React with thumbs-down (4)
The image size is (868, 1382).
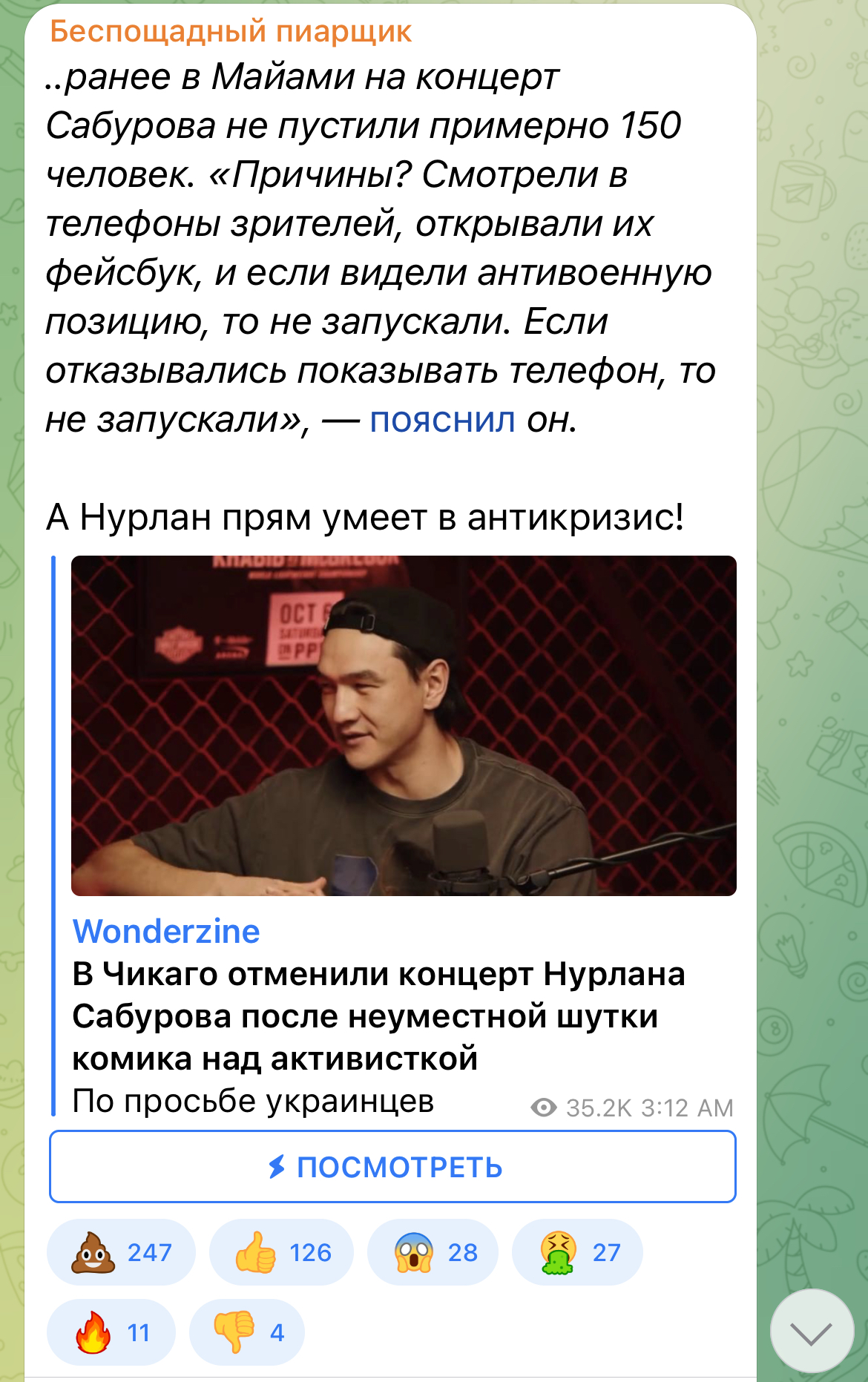click(x=247, y=1332)
